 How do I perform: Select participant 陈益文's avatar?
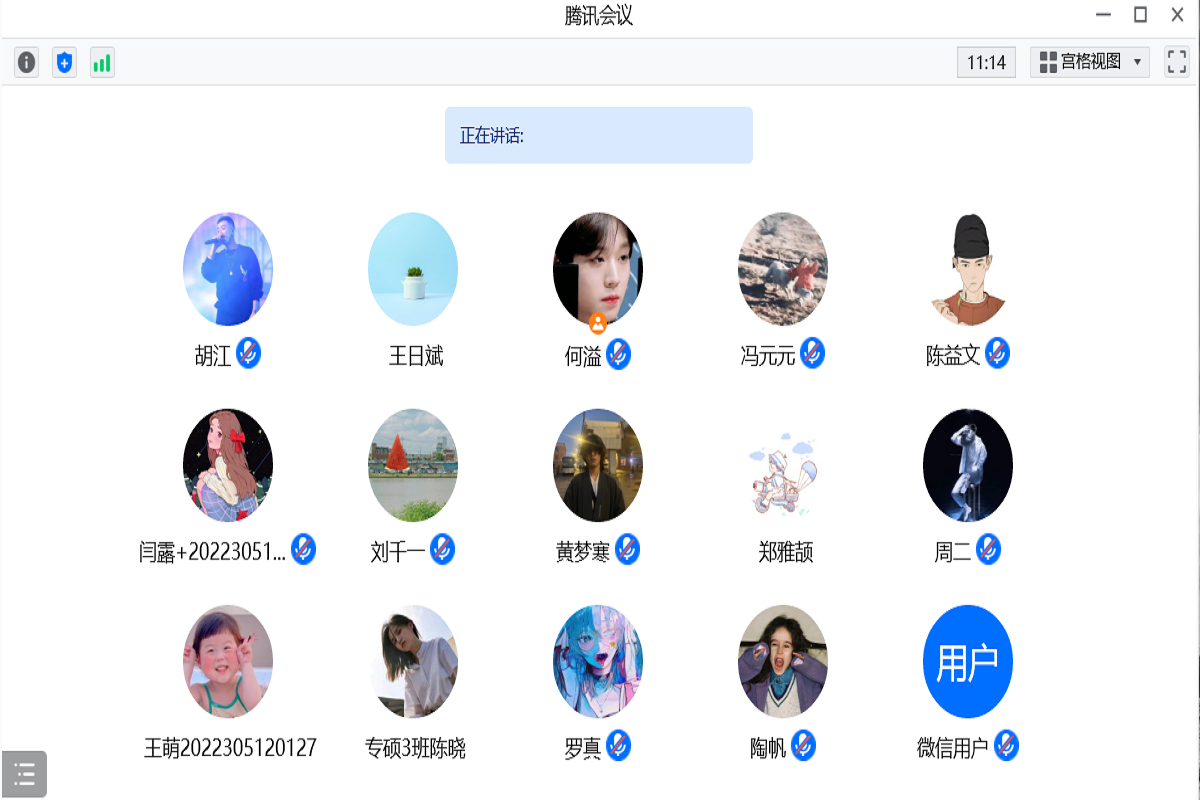coord(967,269)
